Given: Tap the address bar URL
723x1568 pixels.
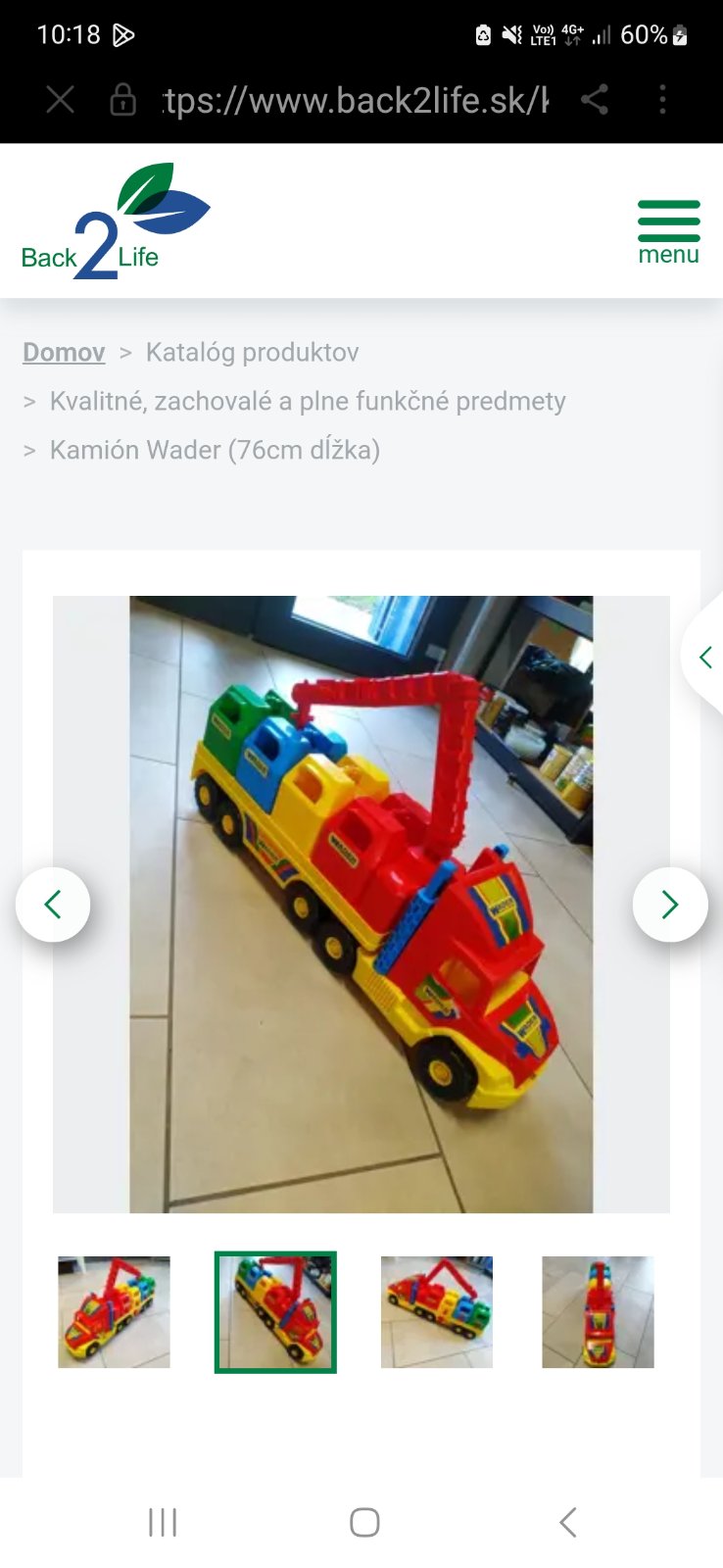Looking at the screenshot, I should tap(355, 100).
